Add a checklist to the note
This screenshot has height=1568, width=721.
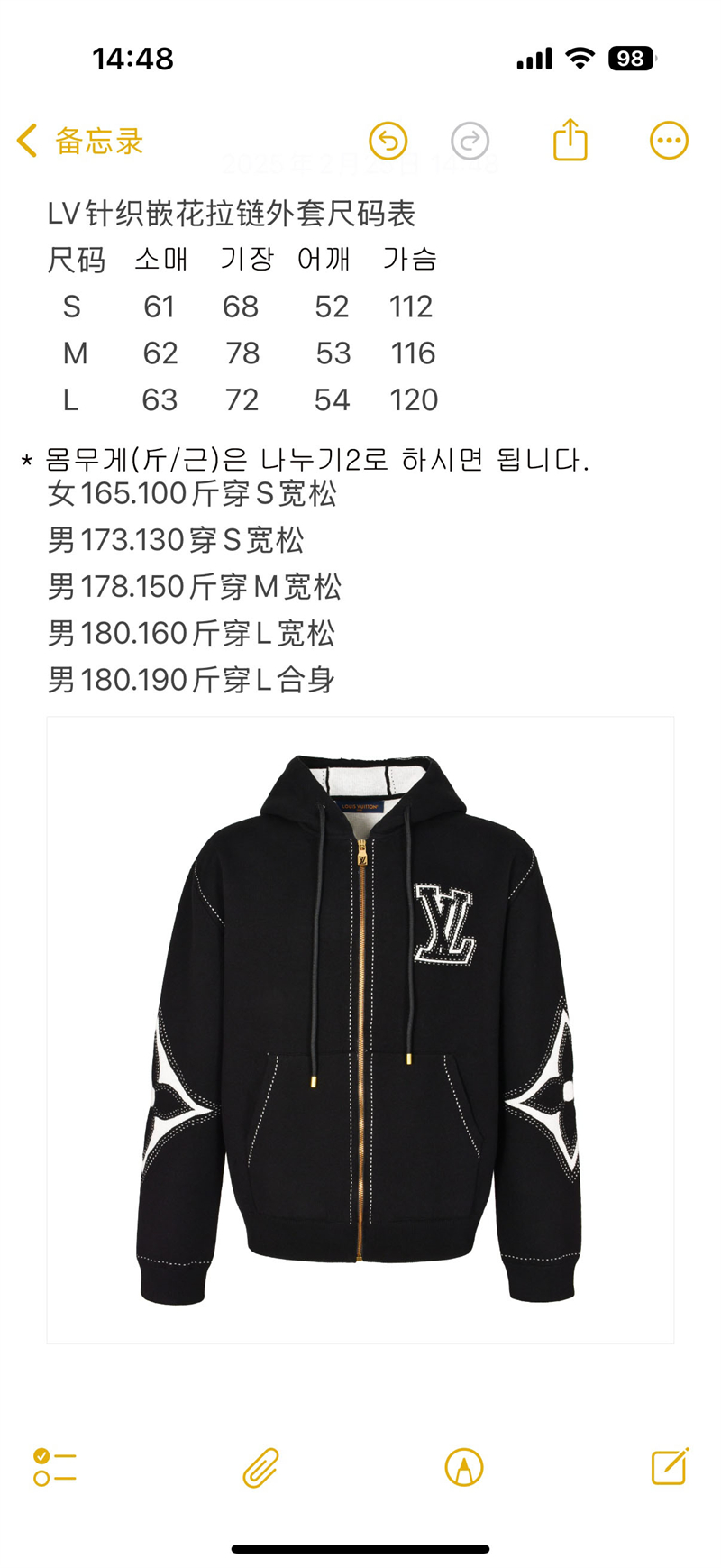click(x=55, y=1467)
